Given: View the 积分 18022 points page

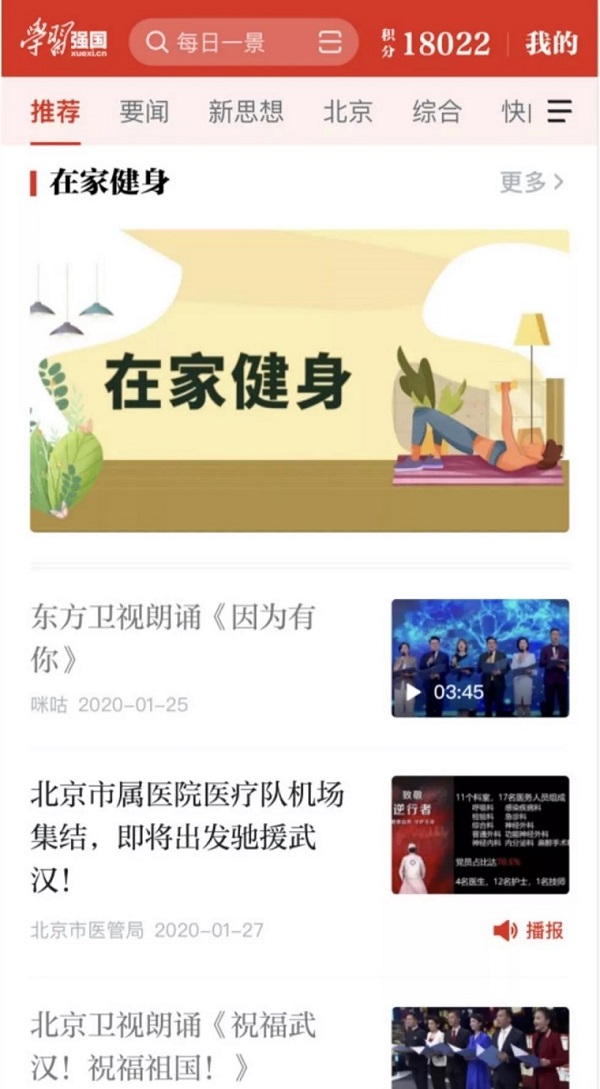Looking at the screenshot, I should click(436, 43).
